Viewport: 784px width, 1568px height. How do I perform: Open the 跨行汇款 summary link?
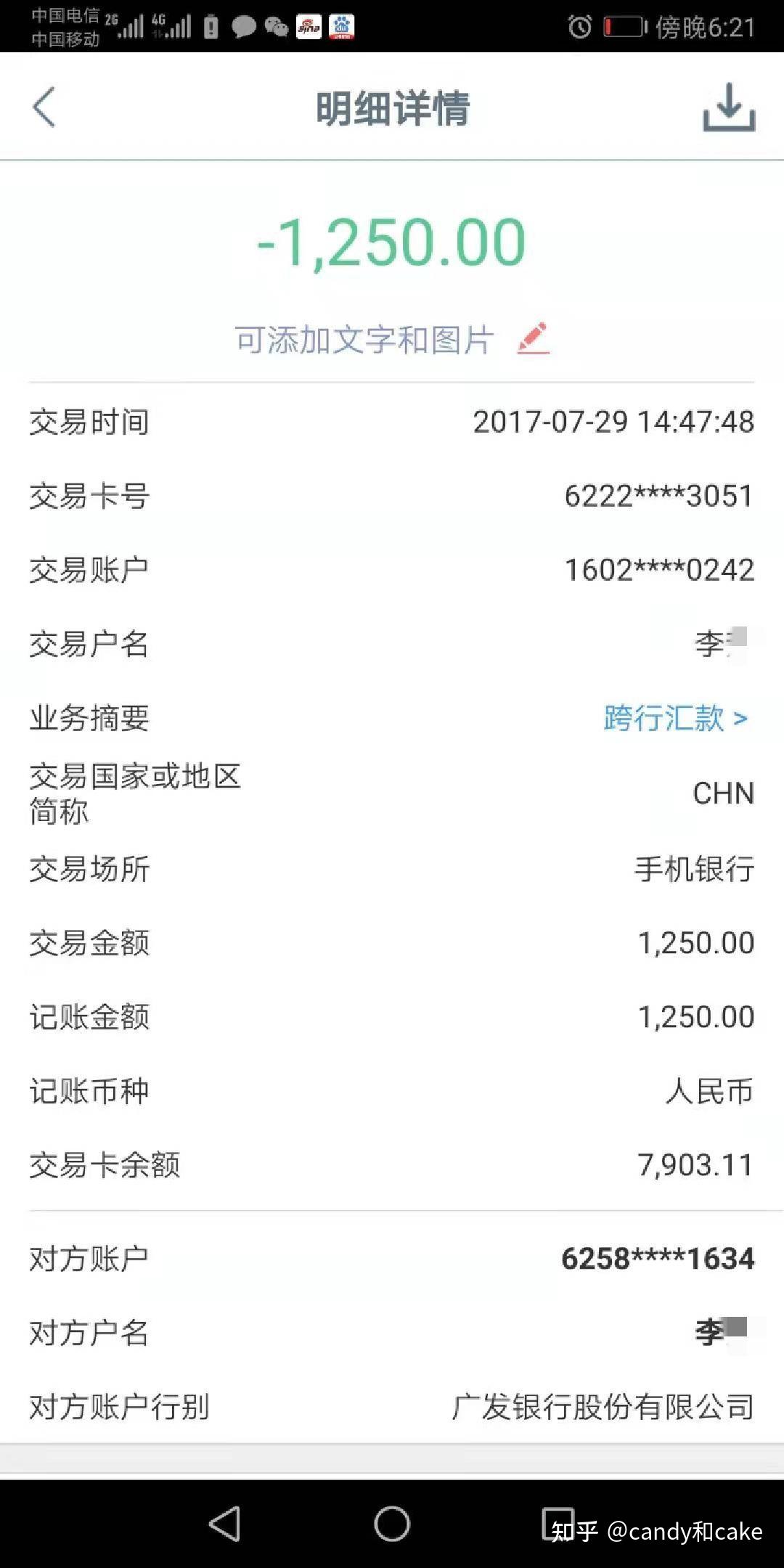(x=676, y=718)
